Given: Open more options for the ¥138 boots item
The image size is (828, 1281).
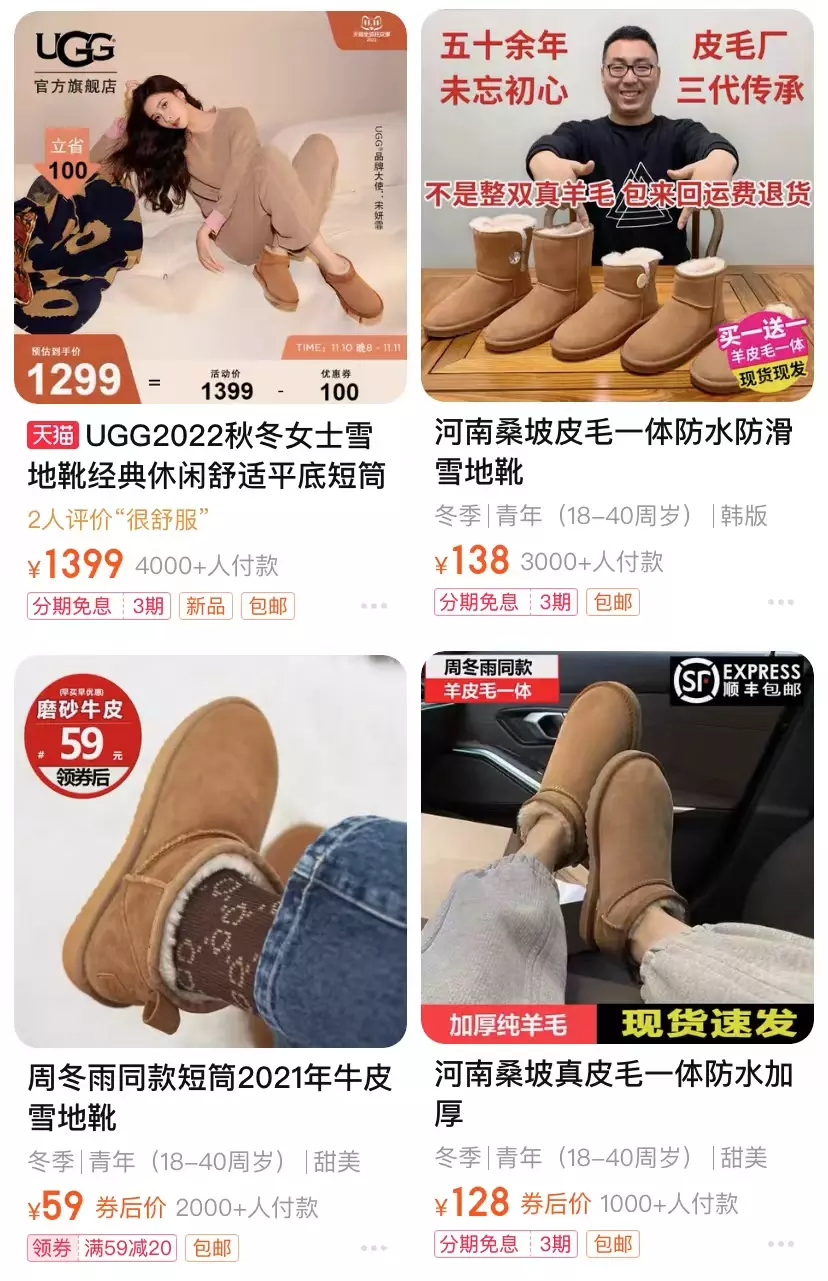Looking at the screenshot, I should 781,602.
